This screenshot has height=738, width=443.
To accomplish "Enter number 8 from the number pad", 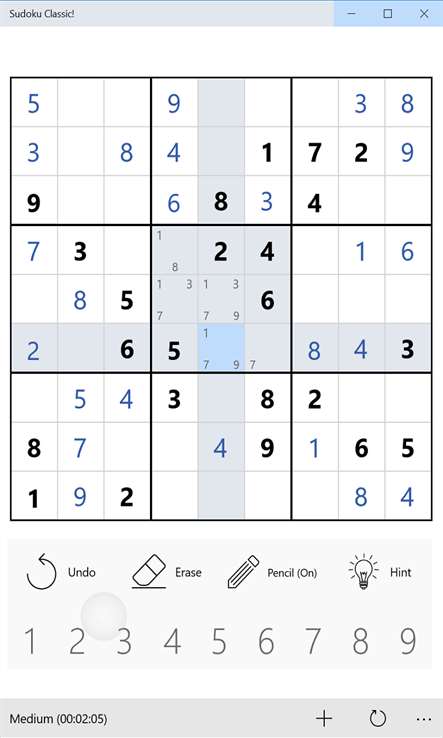I will click(360, 641).
